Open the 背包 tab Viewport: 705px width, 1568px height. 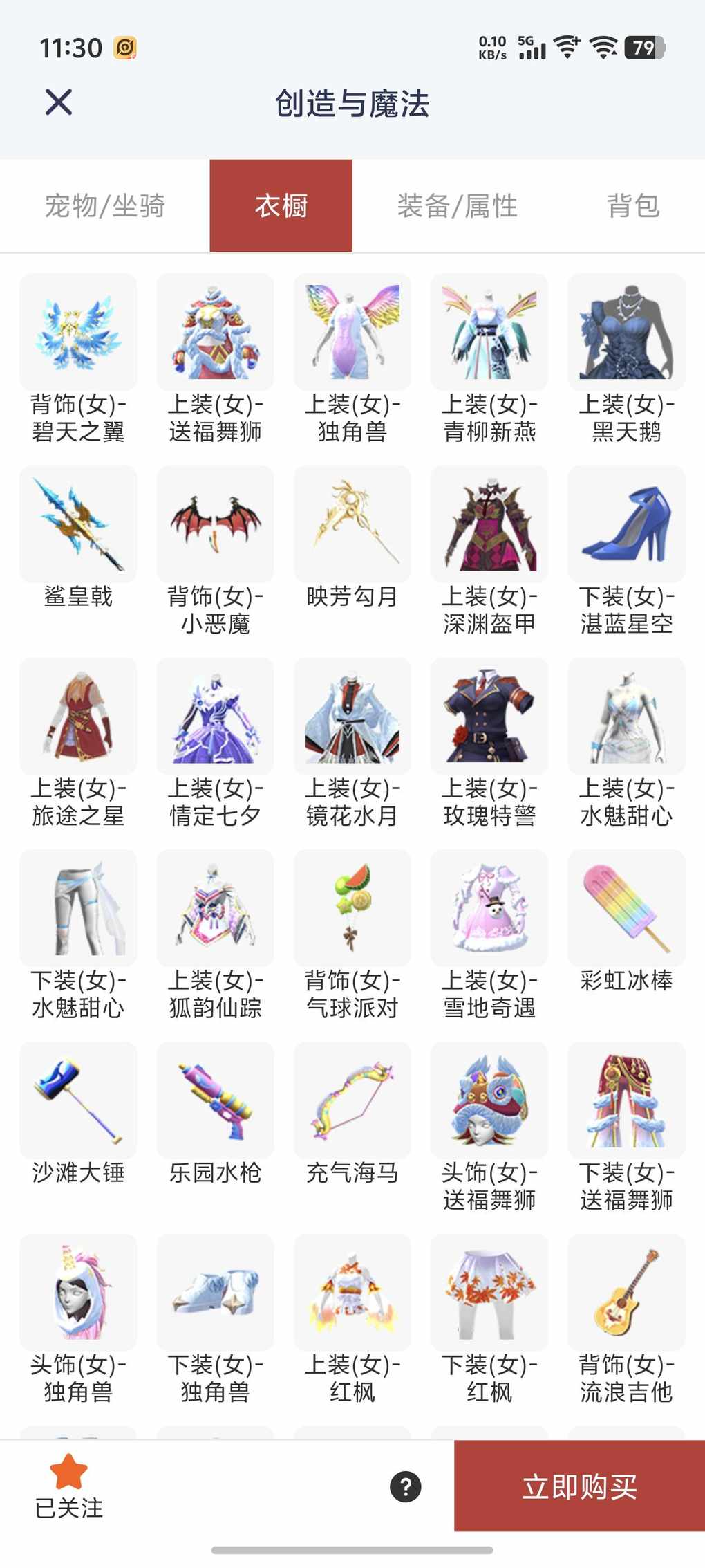click(x=633, y=206)
